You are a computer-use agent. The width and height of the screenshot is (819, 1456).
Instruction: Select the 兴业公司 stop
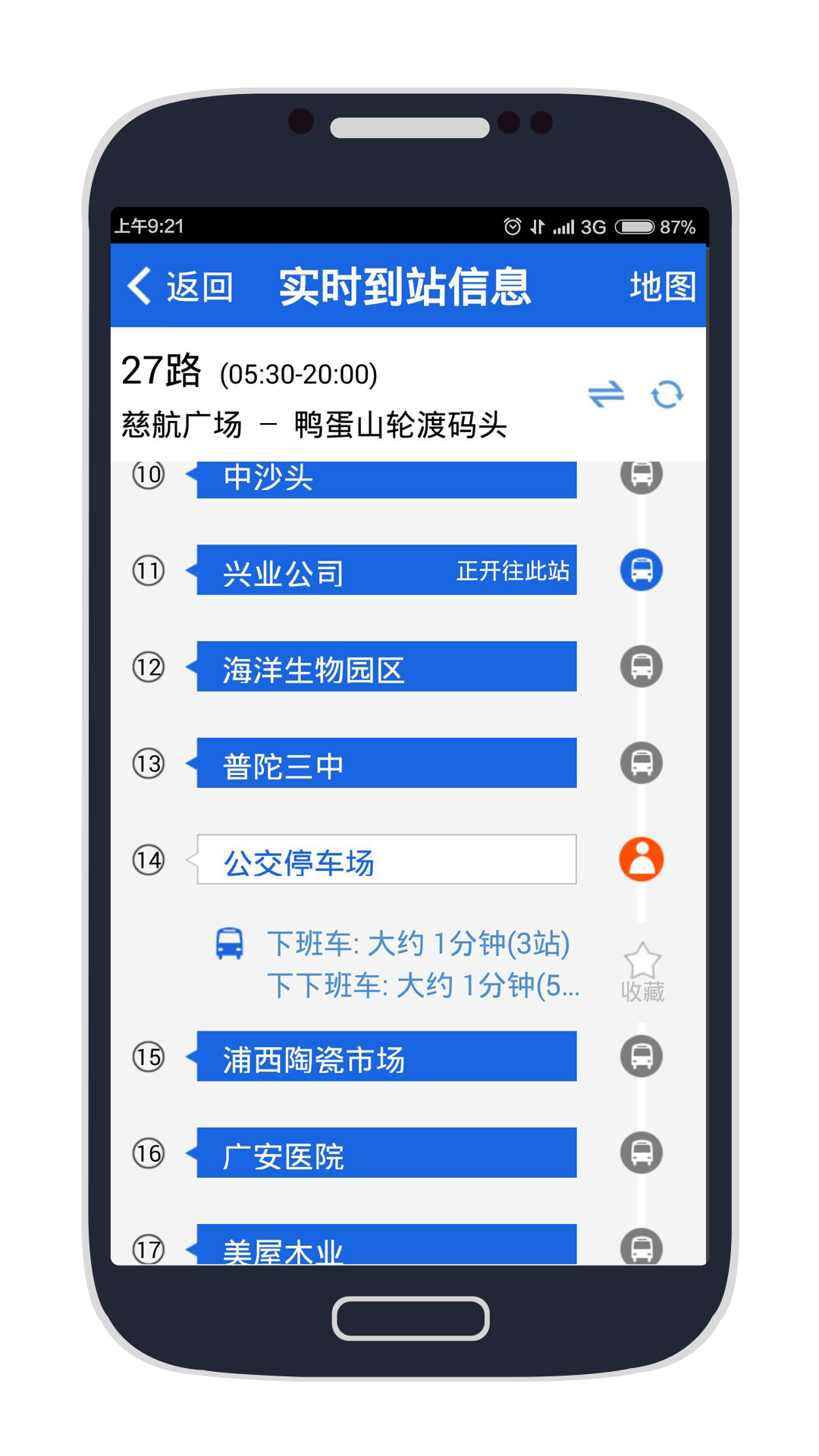pyautogui.click(x=386, y=570)
